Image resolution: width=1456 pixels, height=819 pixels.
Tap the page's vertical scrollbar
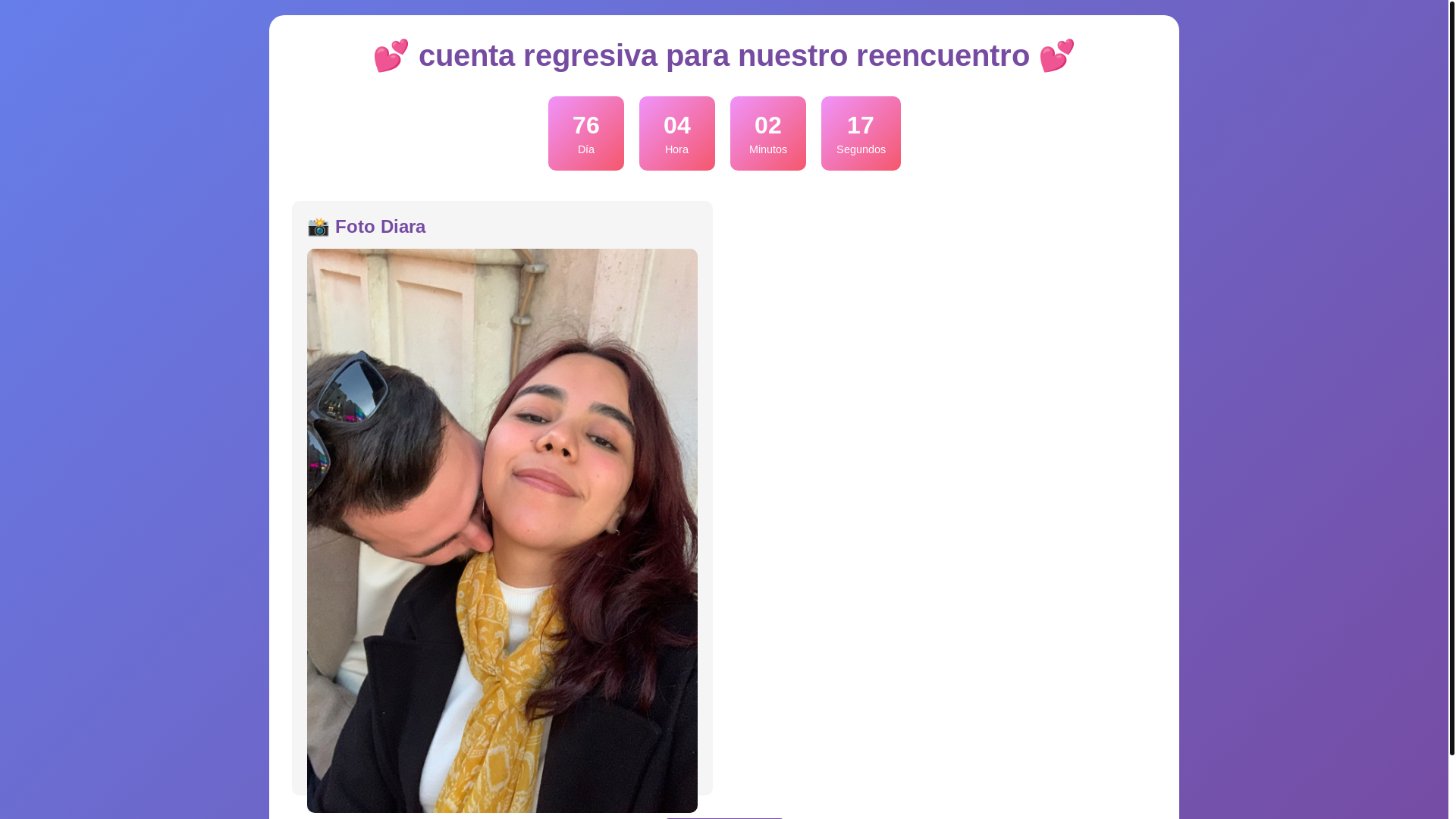tap(1451, 379)
